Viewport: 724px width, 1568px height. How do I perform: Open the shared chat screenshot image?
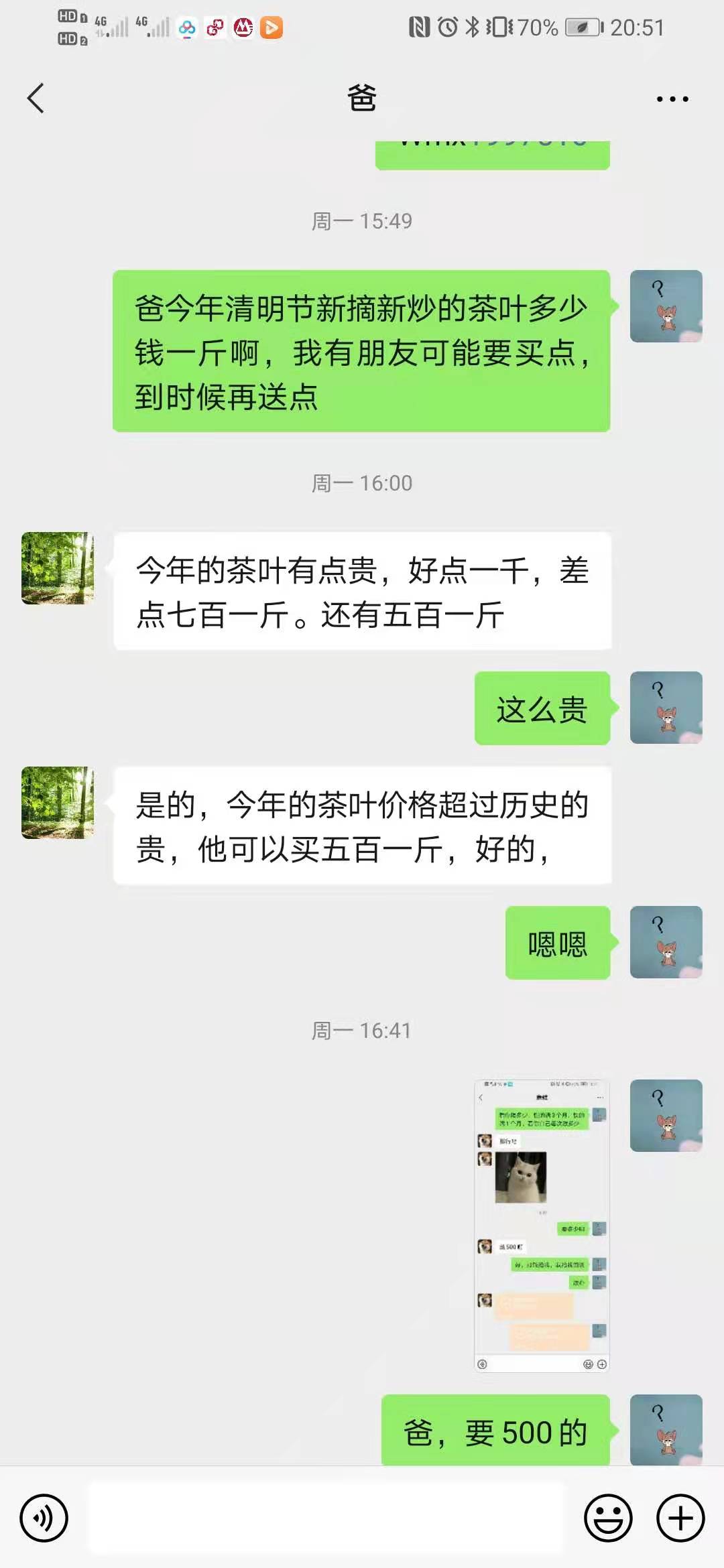click(542, 1226)
